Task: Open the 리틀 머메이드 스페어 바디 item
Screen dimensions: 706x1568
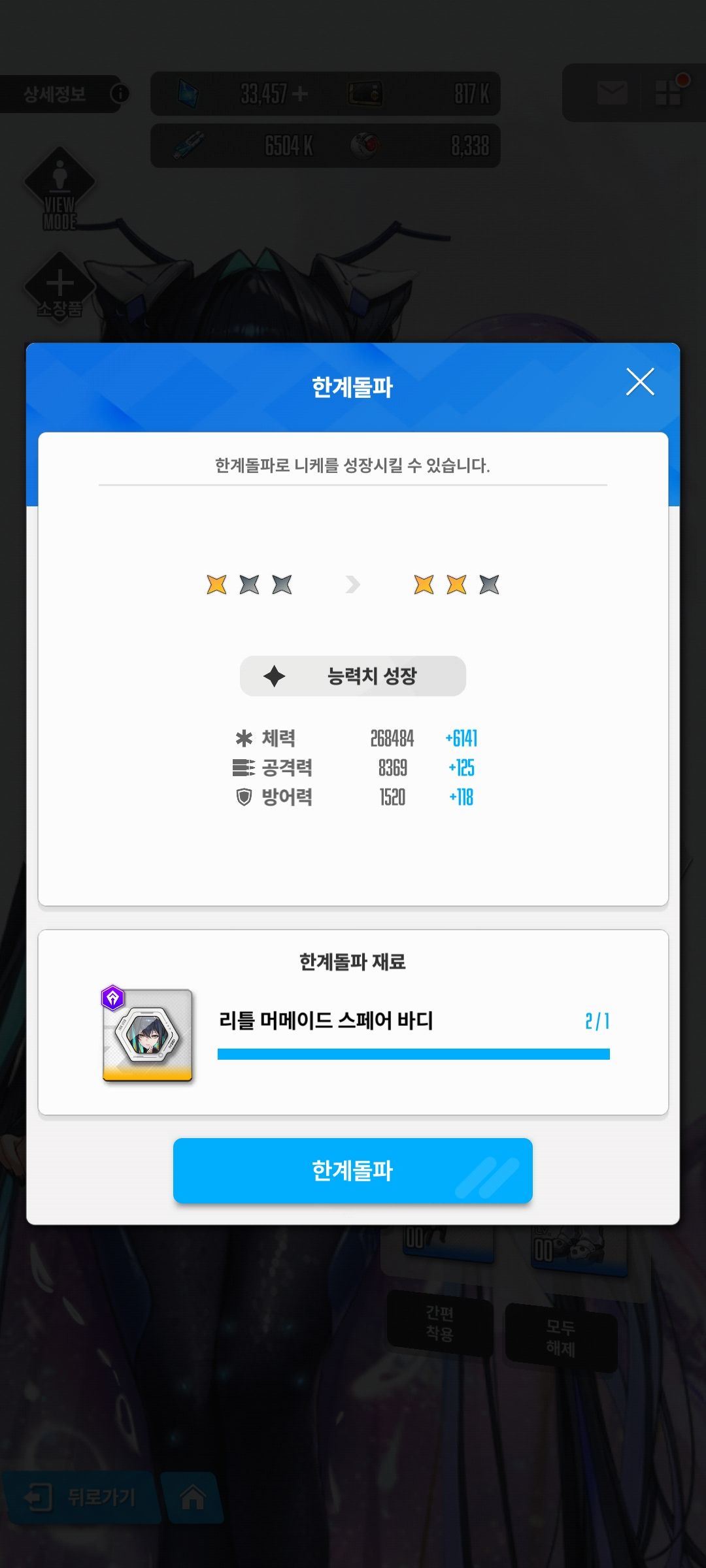Action: click(x=148, y=1036)
